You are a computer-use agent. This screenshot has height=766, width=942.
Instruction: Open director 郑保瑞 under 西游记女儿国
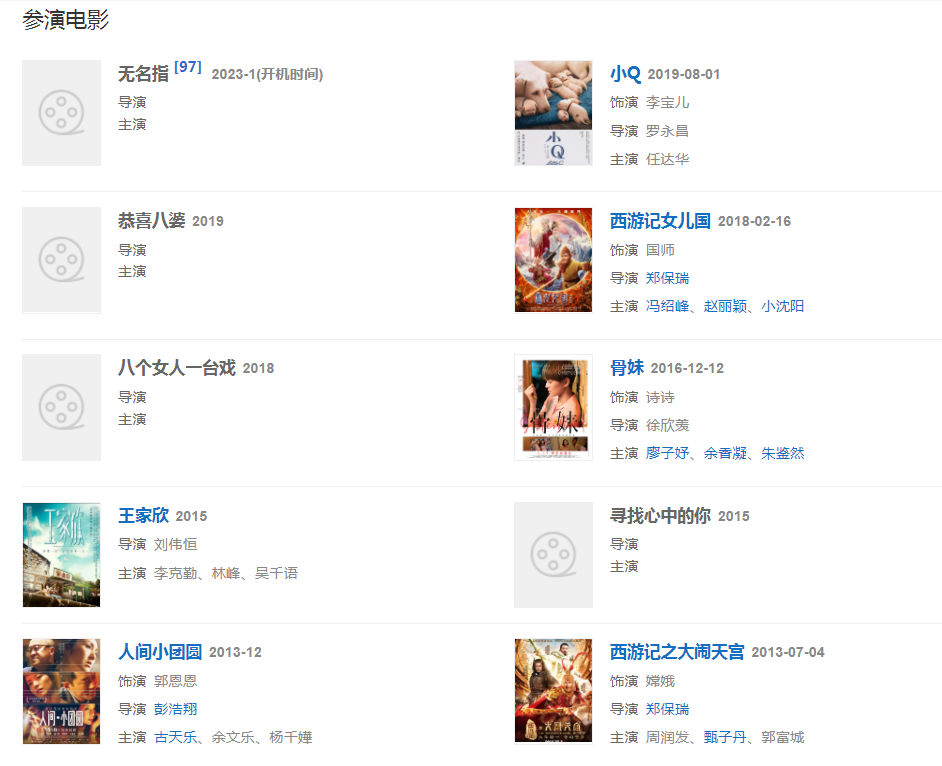click(667, 278)
